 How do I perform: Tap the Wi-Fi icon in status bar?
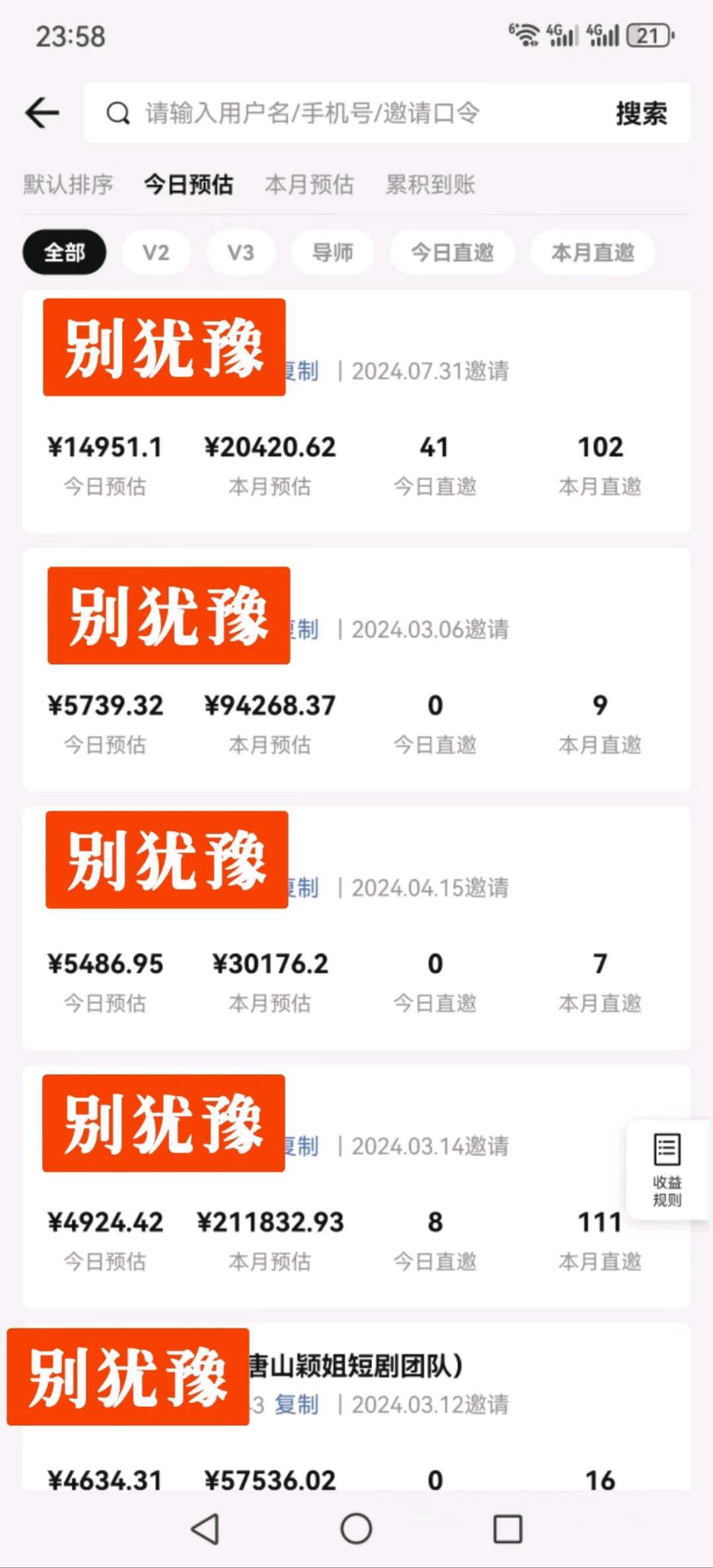point(525,36)
